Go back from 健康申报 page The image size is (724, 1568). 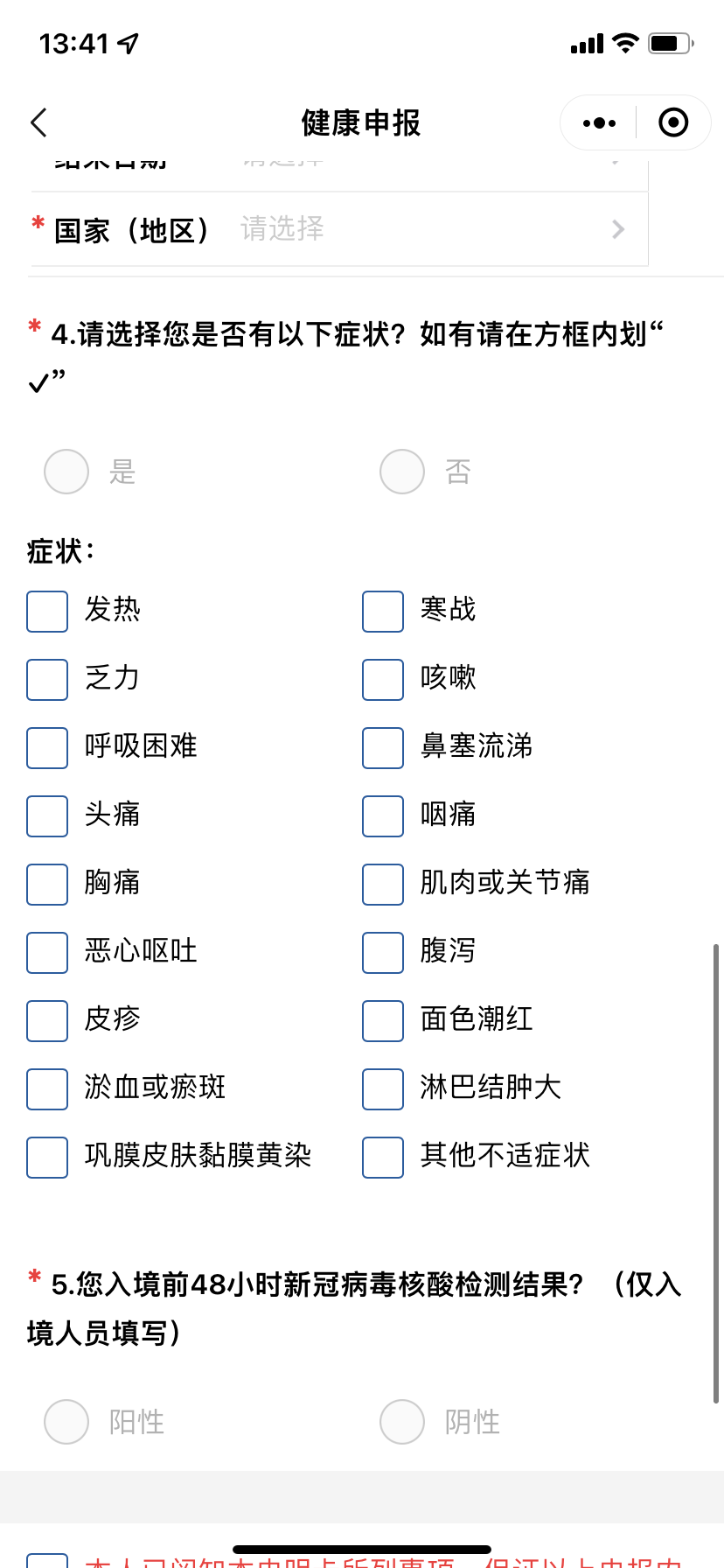39,122
